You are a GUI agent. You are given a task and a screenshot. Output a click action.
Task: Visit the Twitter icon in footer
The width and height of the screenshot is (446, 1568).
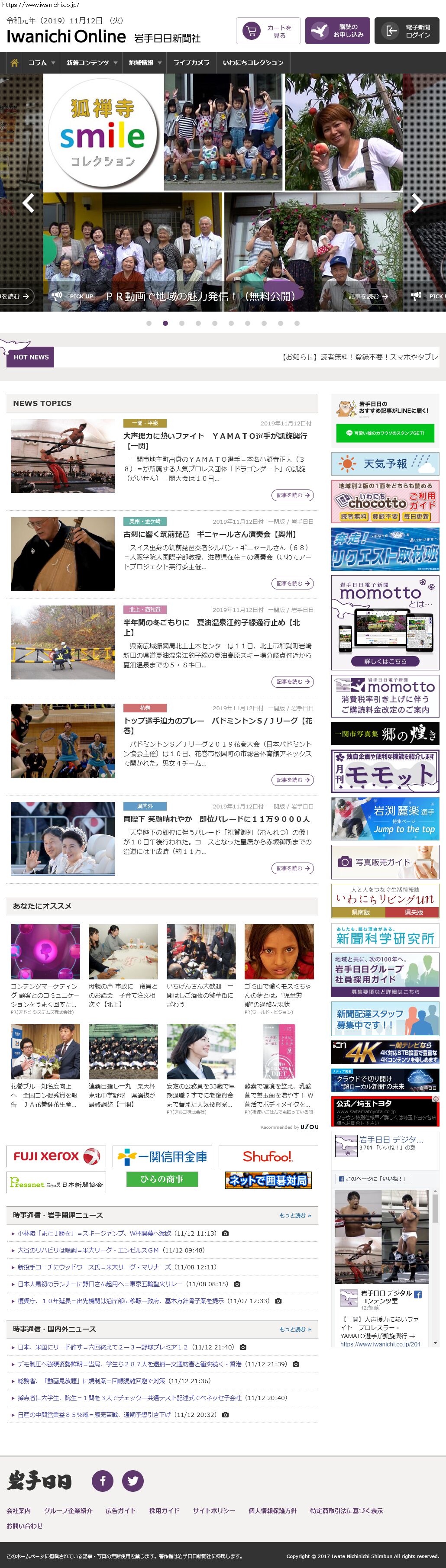coord(132,1480)
